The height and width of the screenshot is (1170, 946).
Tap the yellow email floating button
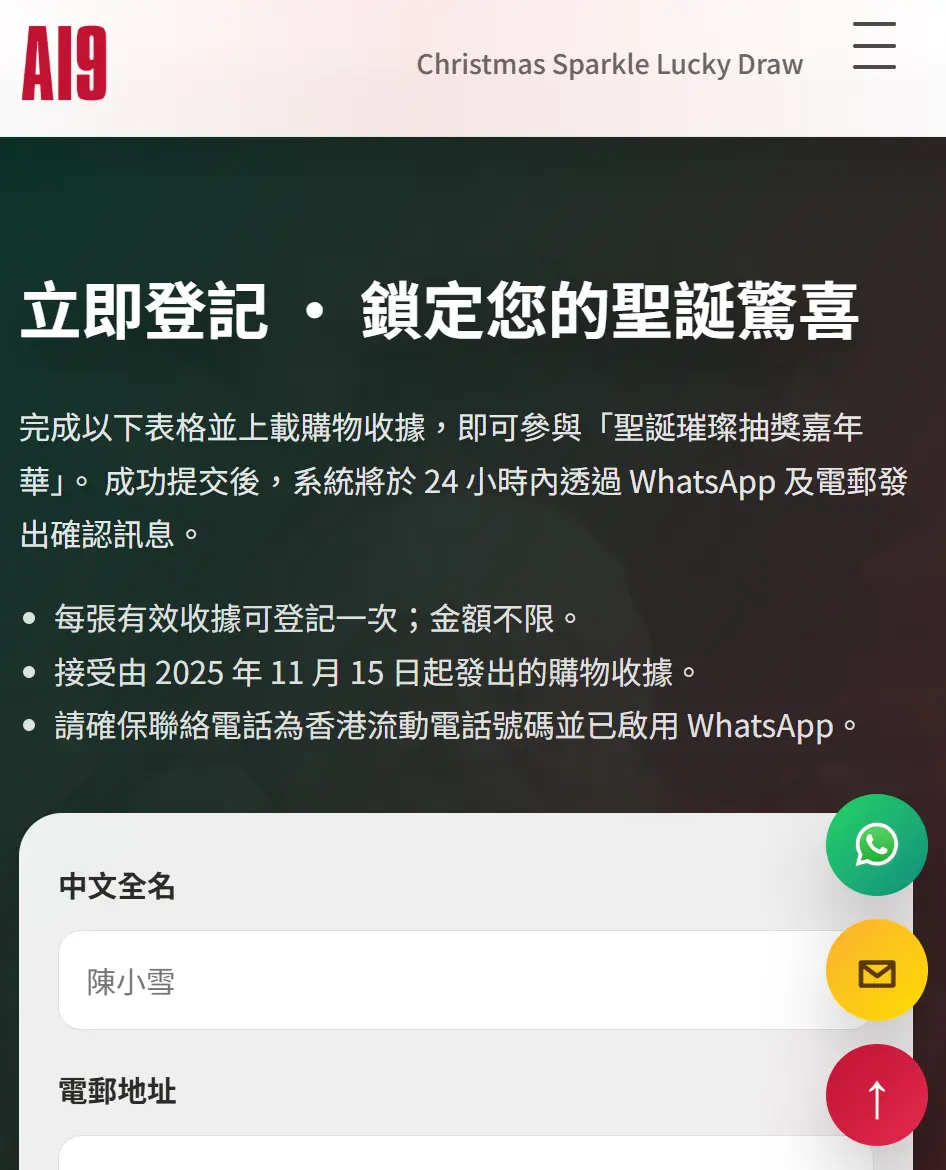[x=876, y=971]
